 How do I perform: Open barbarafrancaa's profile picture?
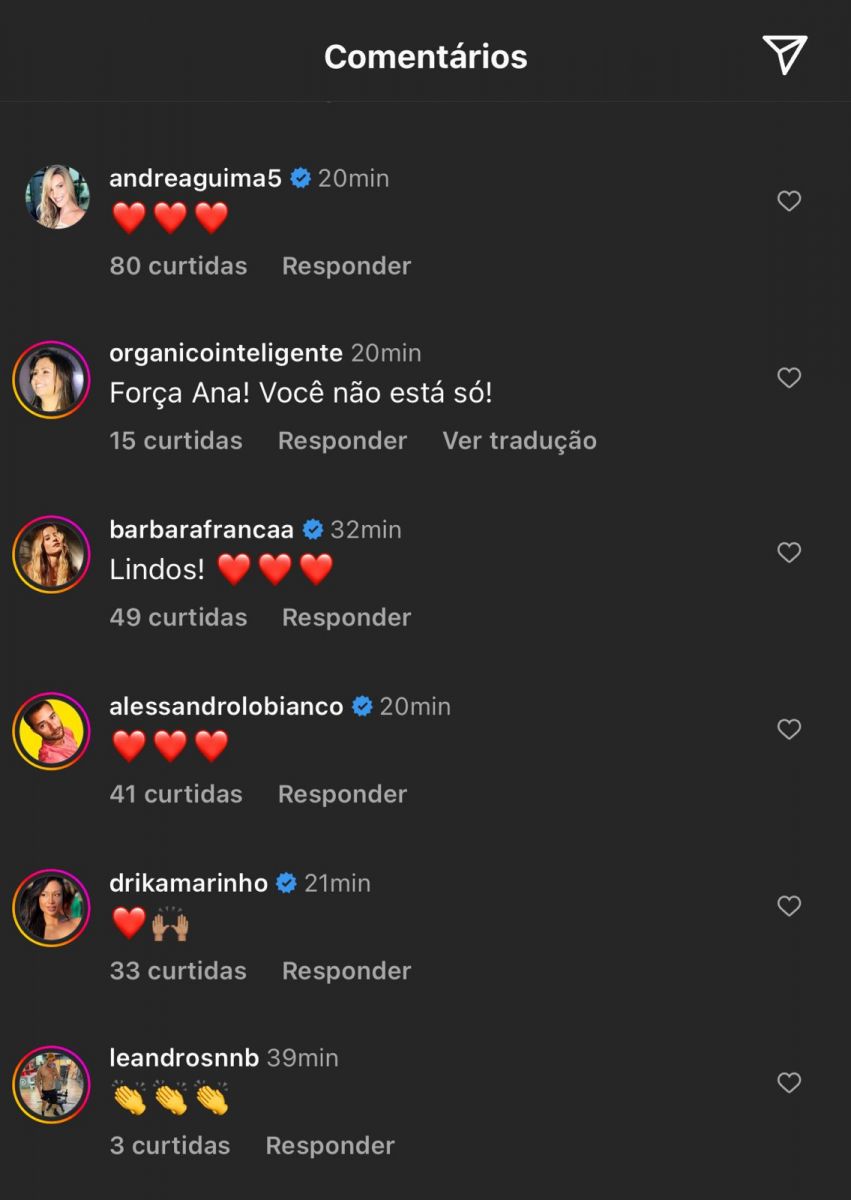(52, 554)
